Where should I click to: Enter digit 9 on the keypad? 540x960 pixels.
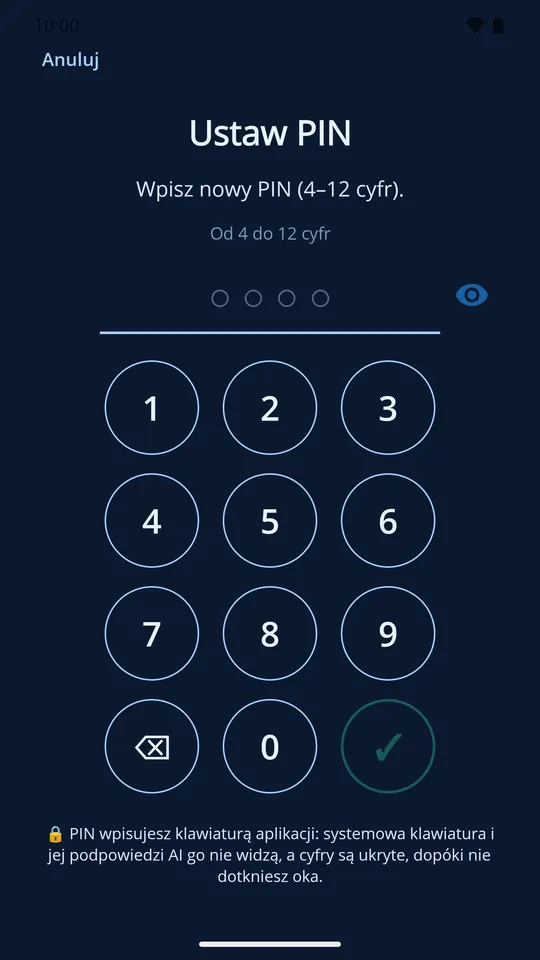coord(388,634)
